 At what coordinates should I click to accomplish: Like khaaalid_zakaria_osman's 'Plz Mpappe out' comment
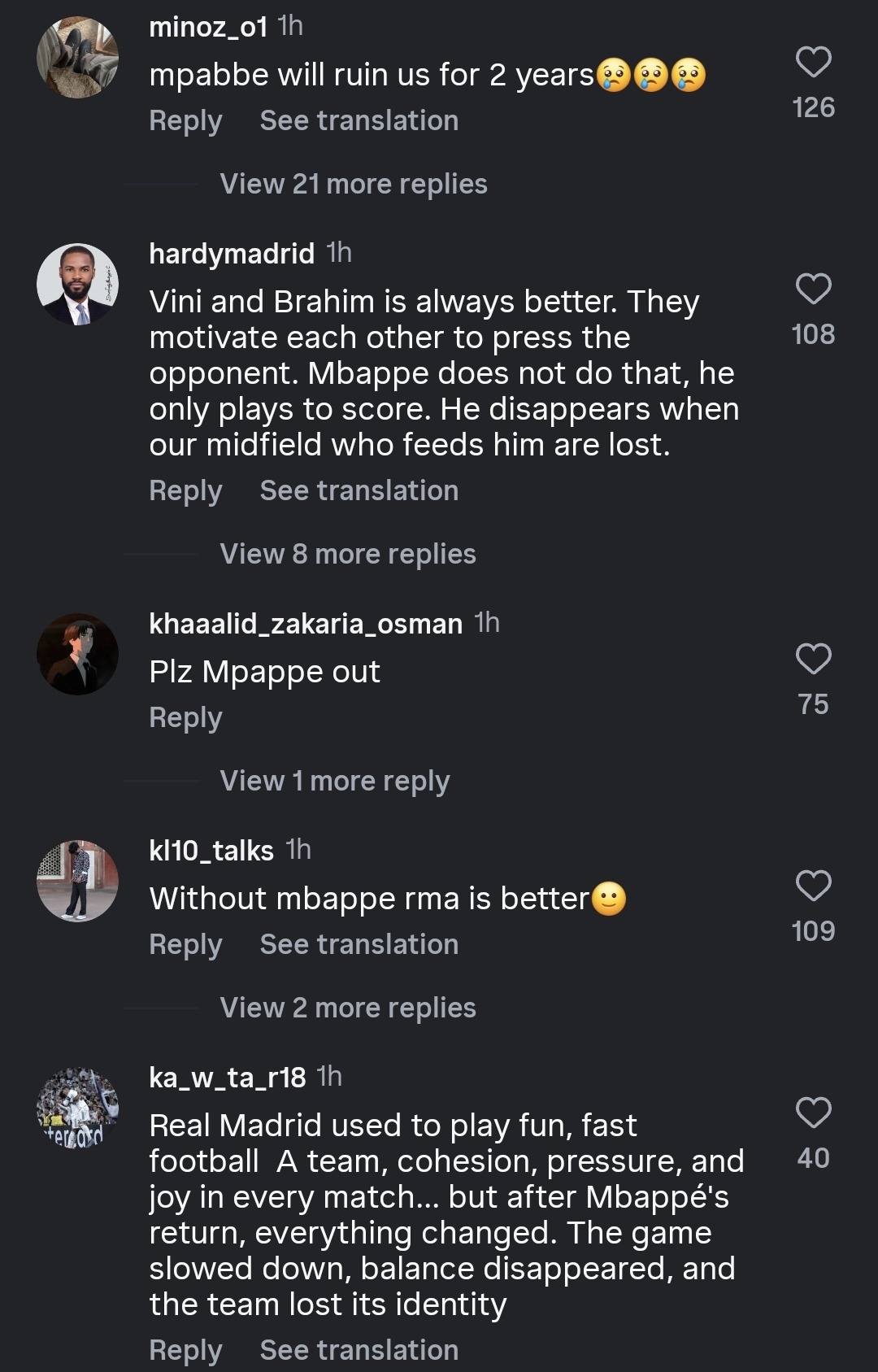tap(814, 660)
